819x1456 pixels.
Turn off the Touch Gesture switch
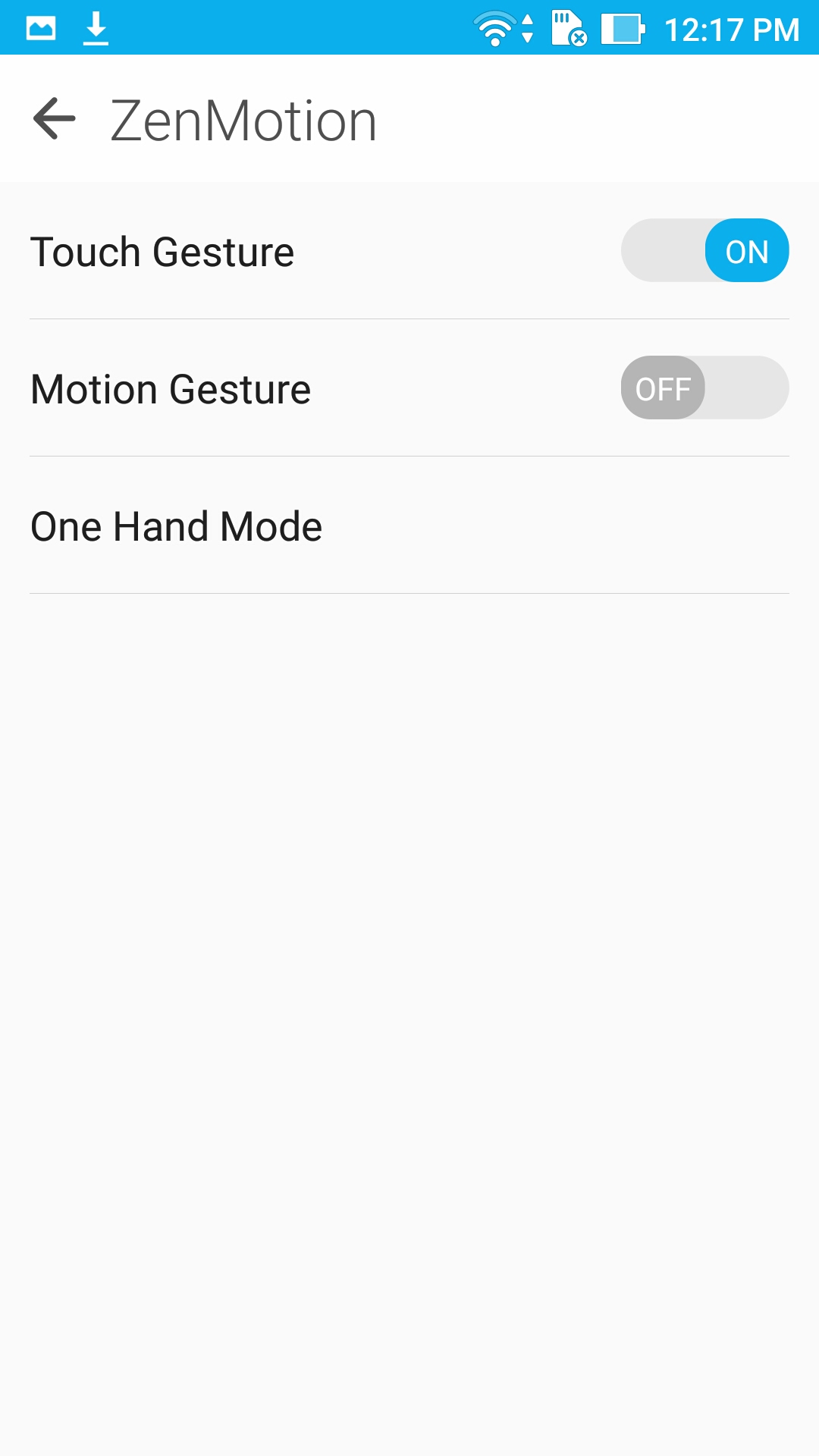[x=704, y=250]
